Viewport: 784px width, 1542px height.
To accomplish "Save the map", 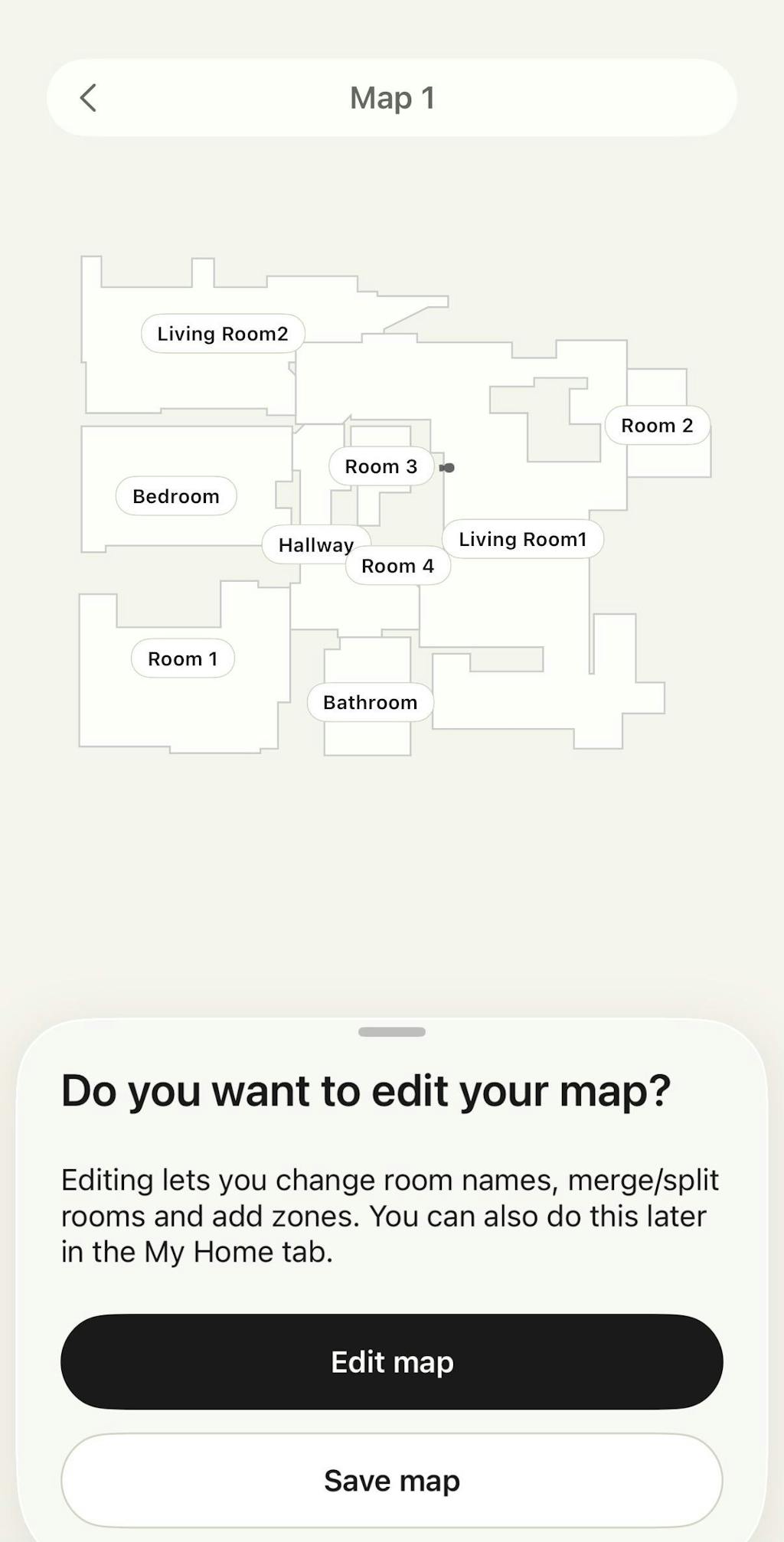I will point(392,1480).
